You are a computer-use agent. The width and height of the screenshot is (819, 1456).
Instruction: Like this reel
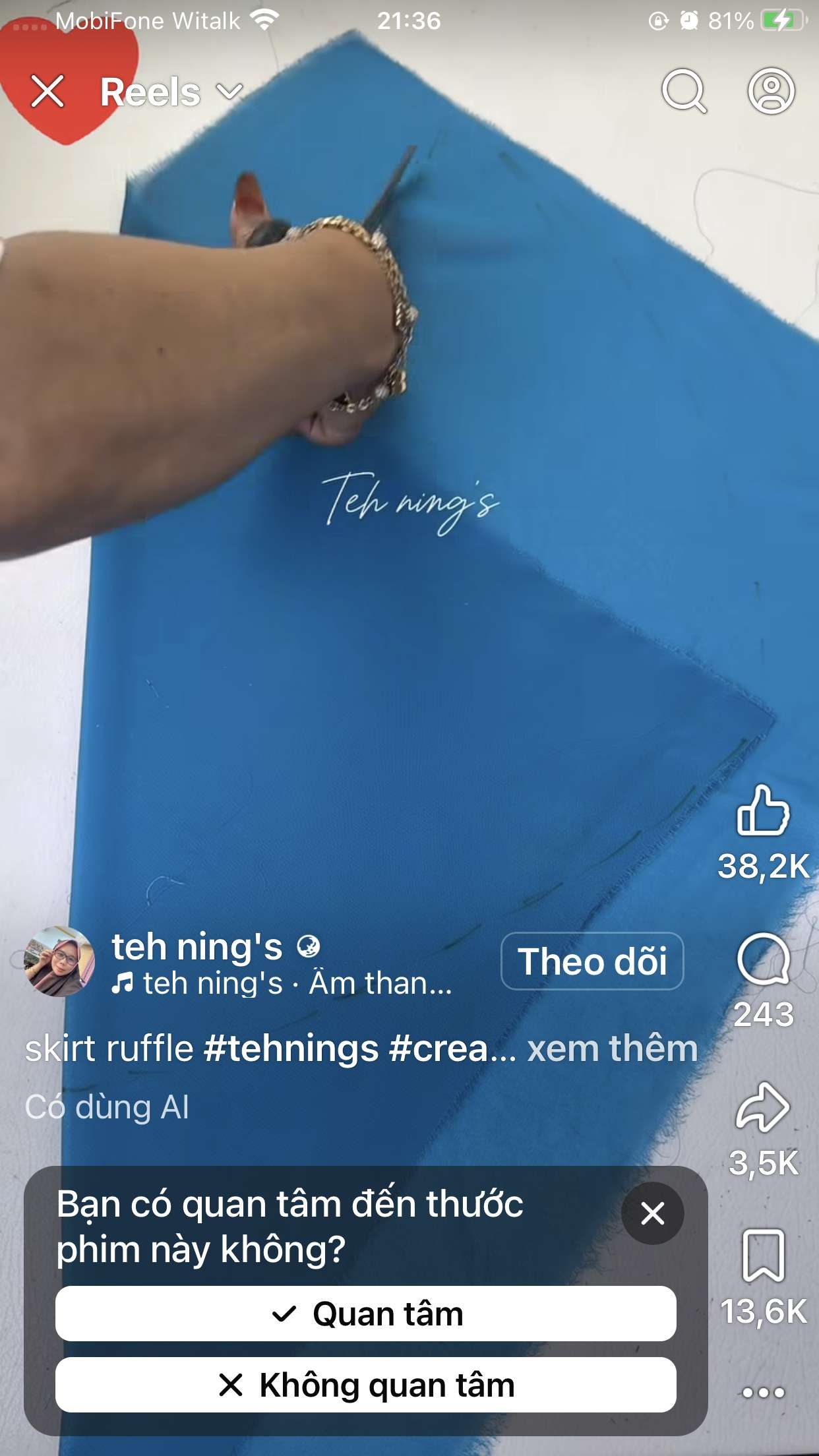pyautogui.click(x=763, y=811)
